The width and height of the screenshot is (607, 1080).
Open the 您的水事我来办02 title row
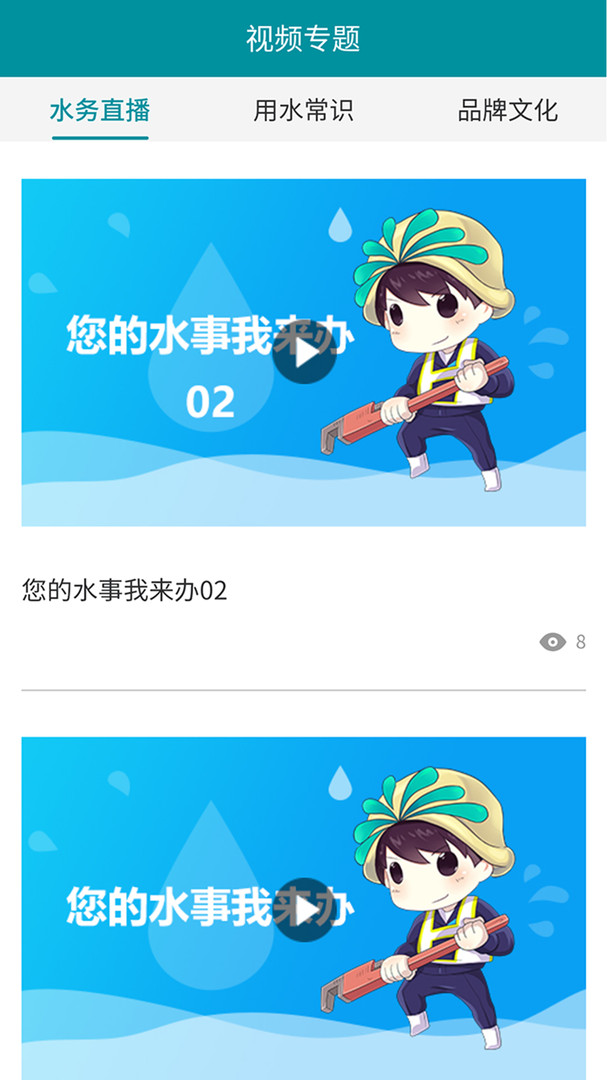pos(125,591)
